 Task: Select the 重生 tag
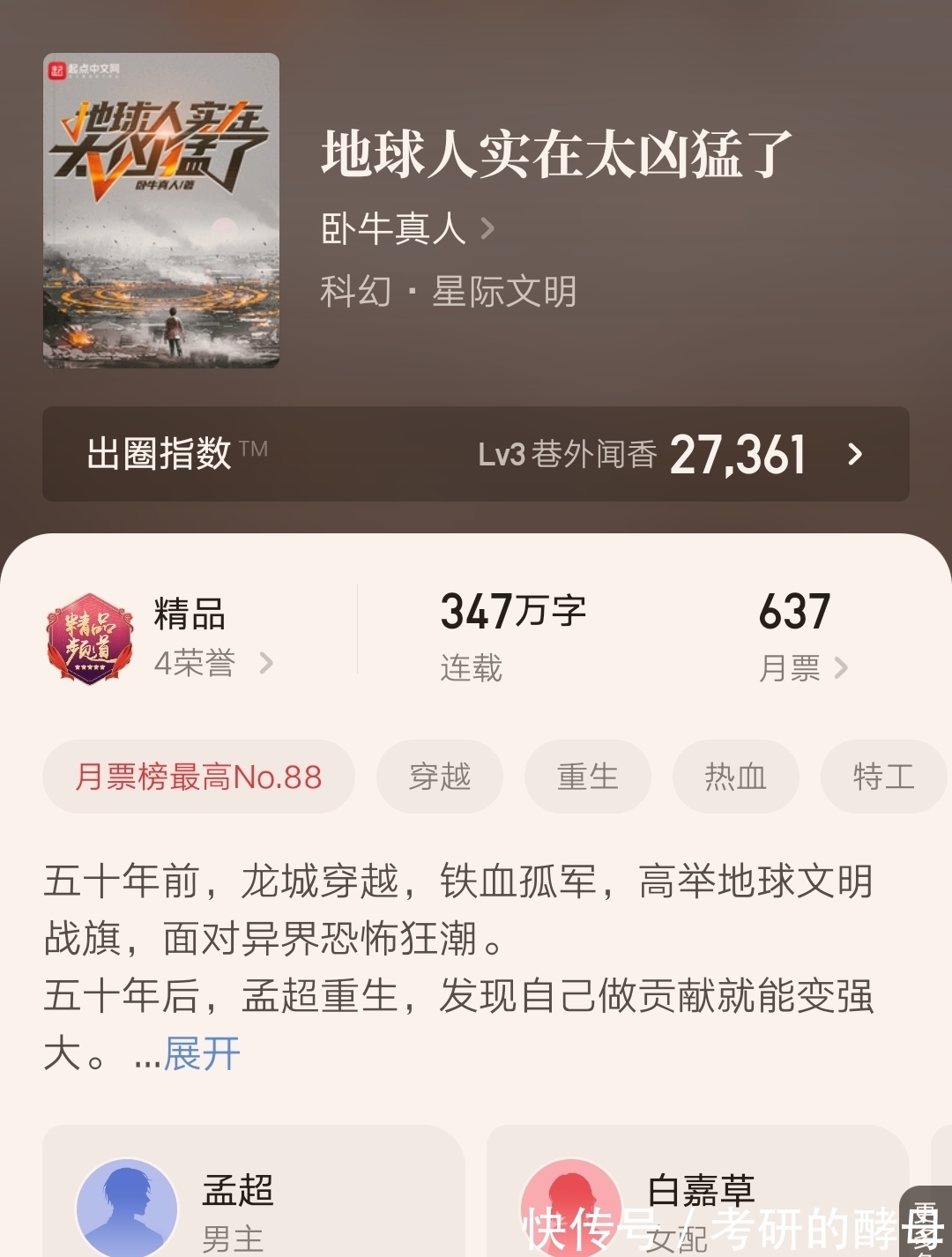tap(587, 777)
